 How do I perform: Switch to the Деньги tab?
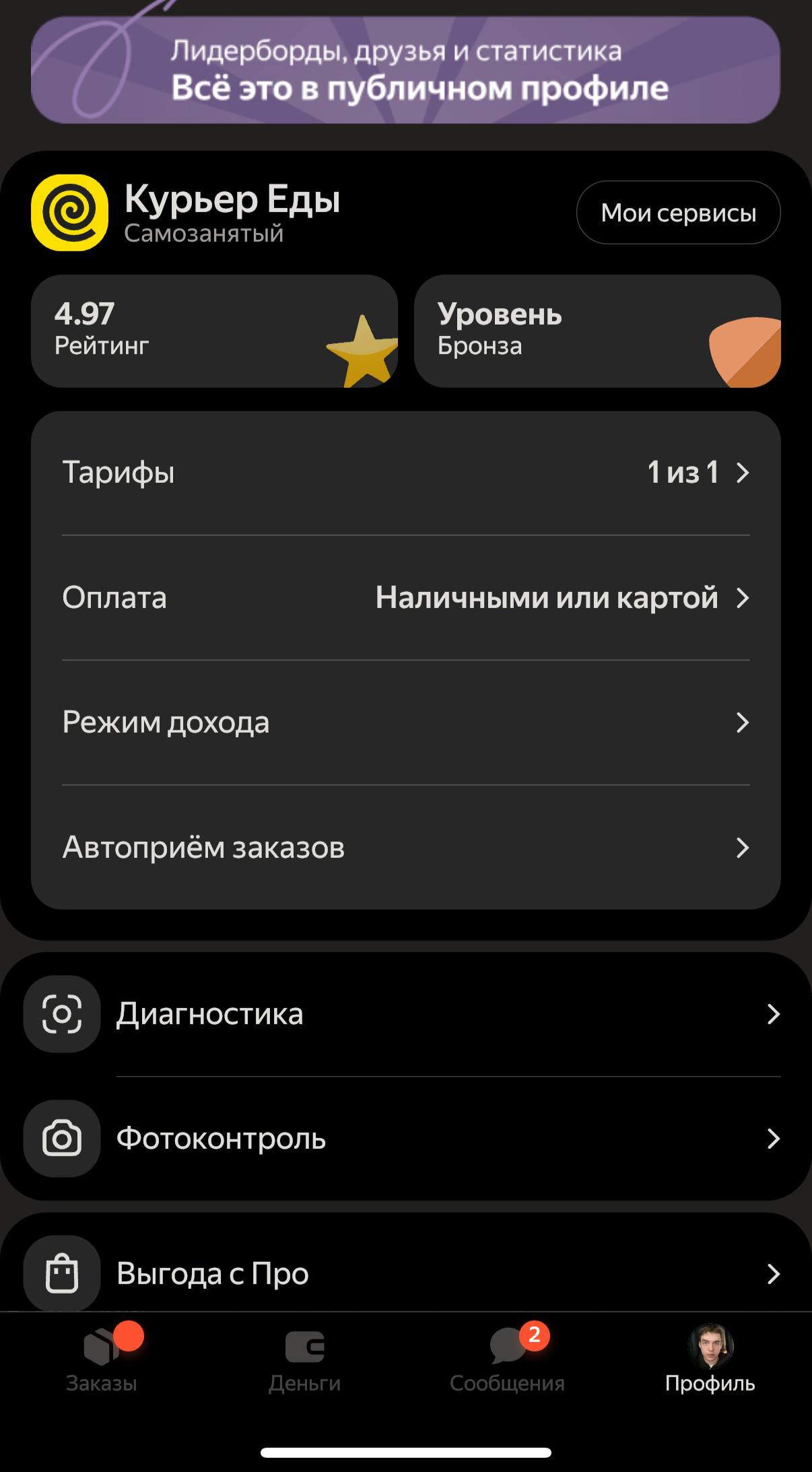(304, 1360)
